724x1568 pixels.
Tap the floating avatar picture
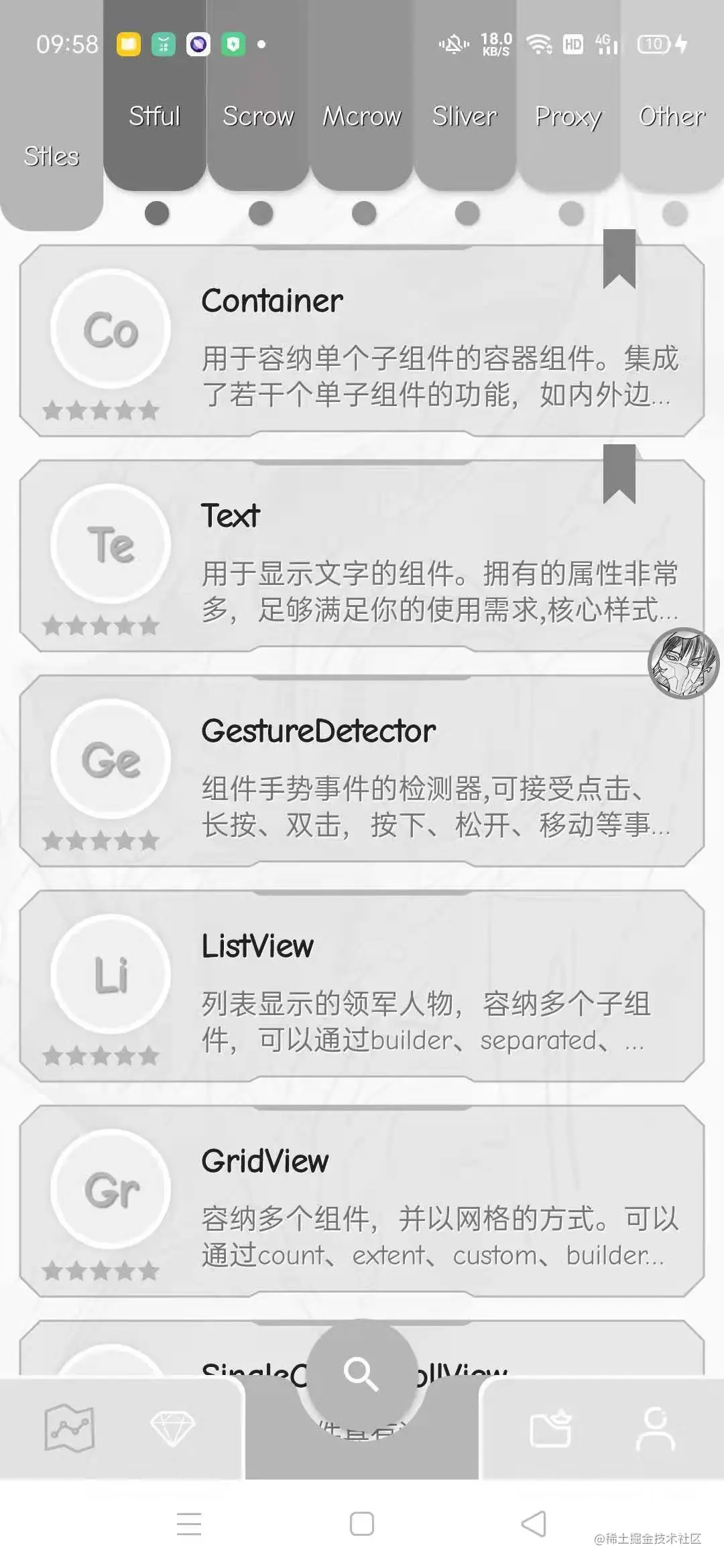tap(683, 663)
